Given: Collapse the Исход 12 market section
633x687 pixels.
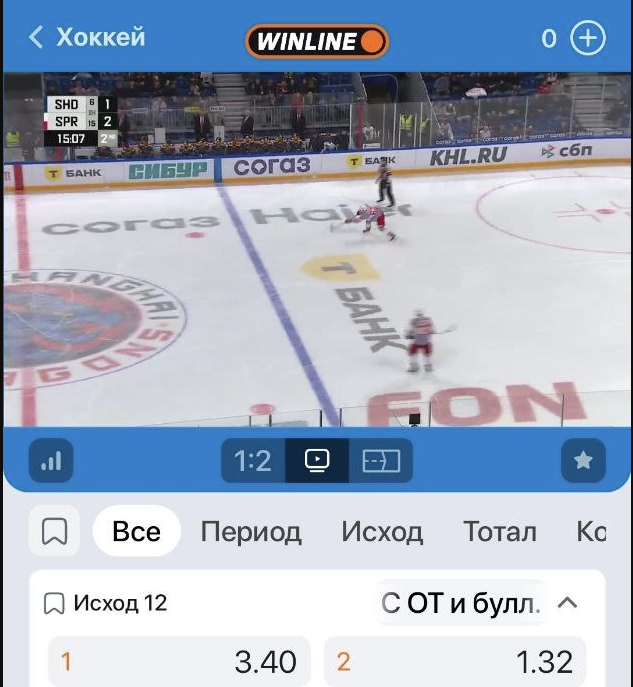Looking at the screenshot, I should (567, 603).
